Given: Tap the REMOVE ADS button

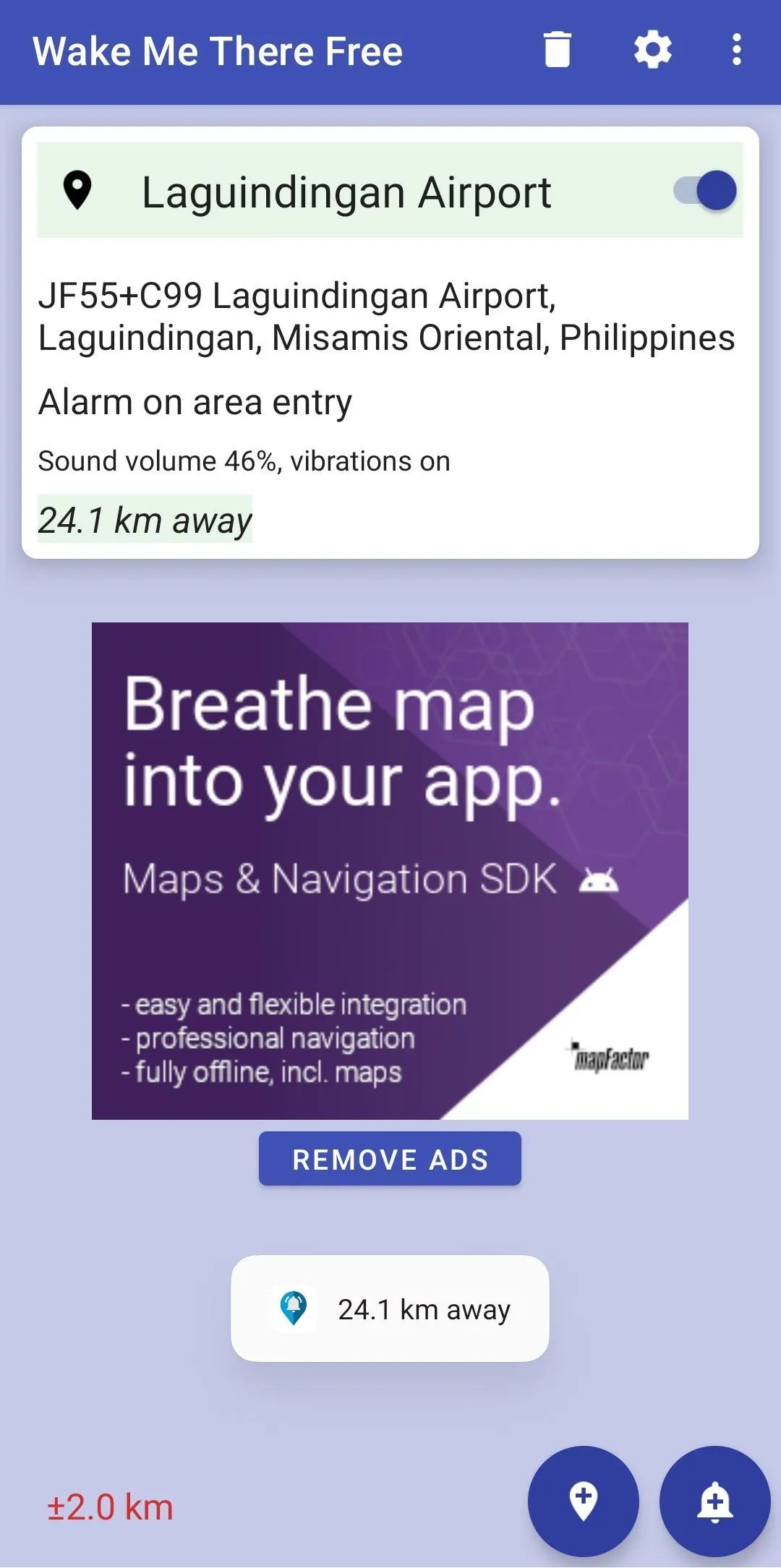Looking at the screenshot, I should pos(390,1159).
